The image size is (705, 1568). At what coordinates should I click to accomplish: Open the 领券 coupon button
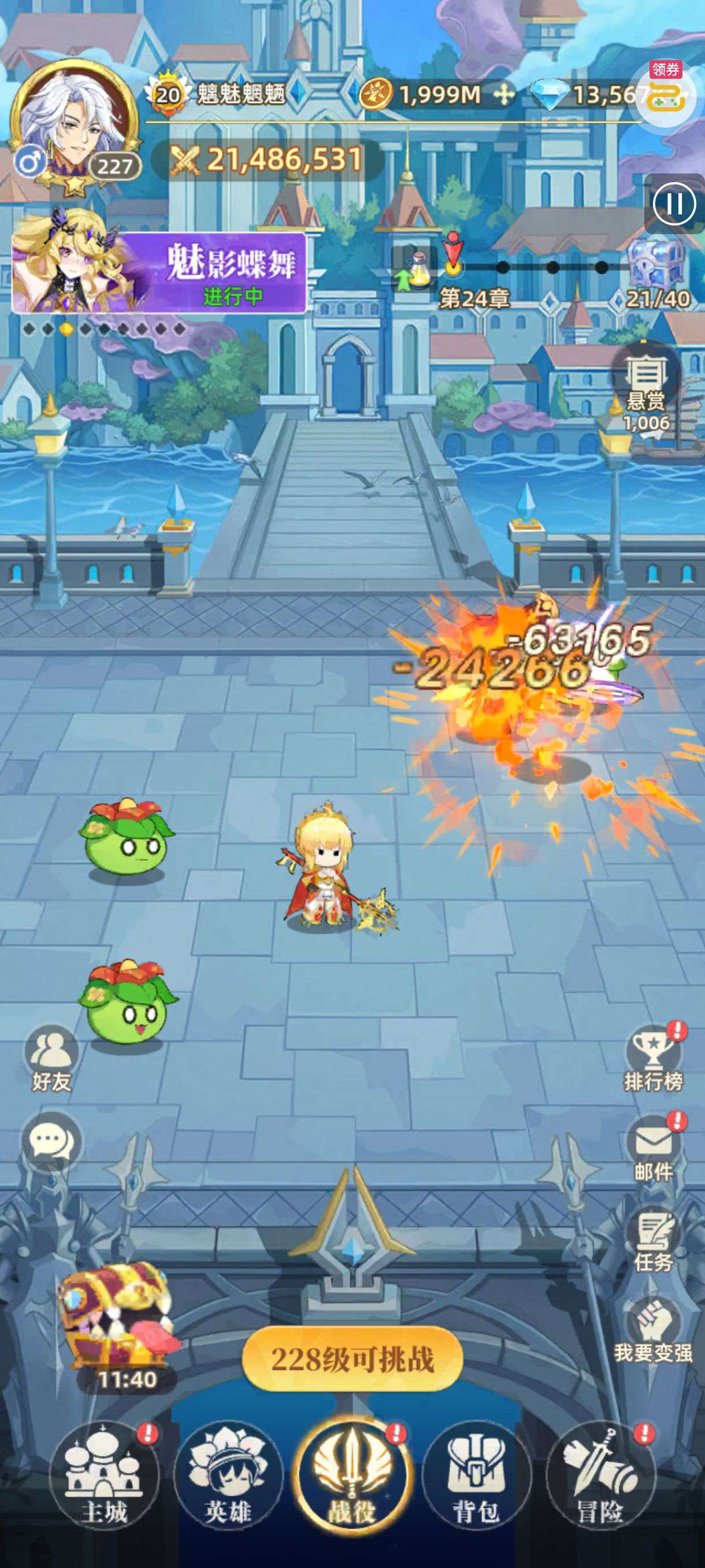pos(666,95)
